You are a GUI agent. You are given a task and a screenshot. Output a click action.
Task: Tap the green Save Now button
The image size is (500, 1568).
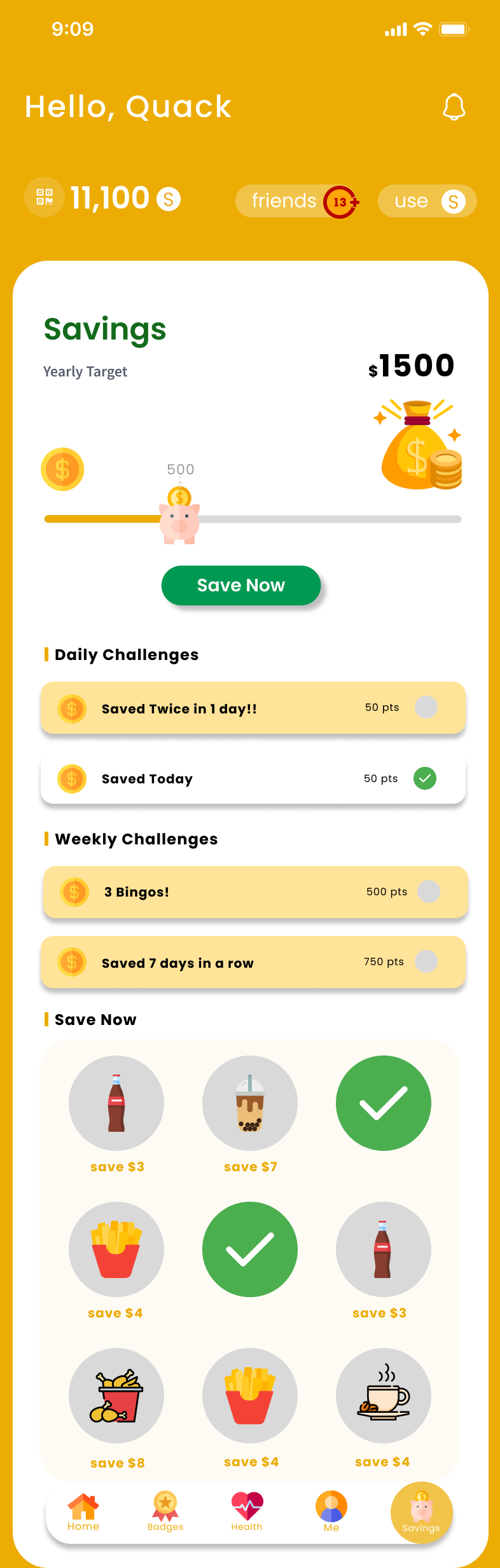241,585
